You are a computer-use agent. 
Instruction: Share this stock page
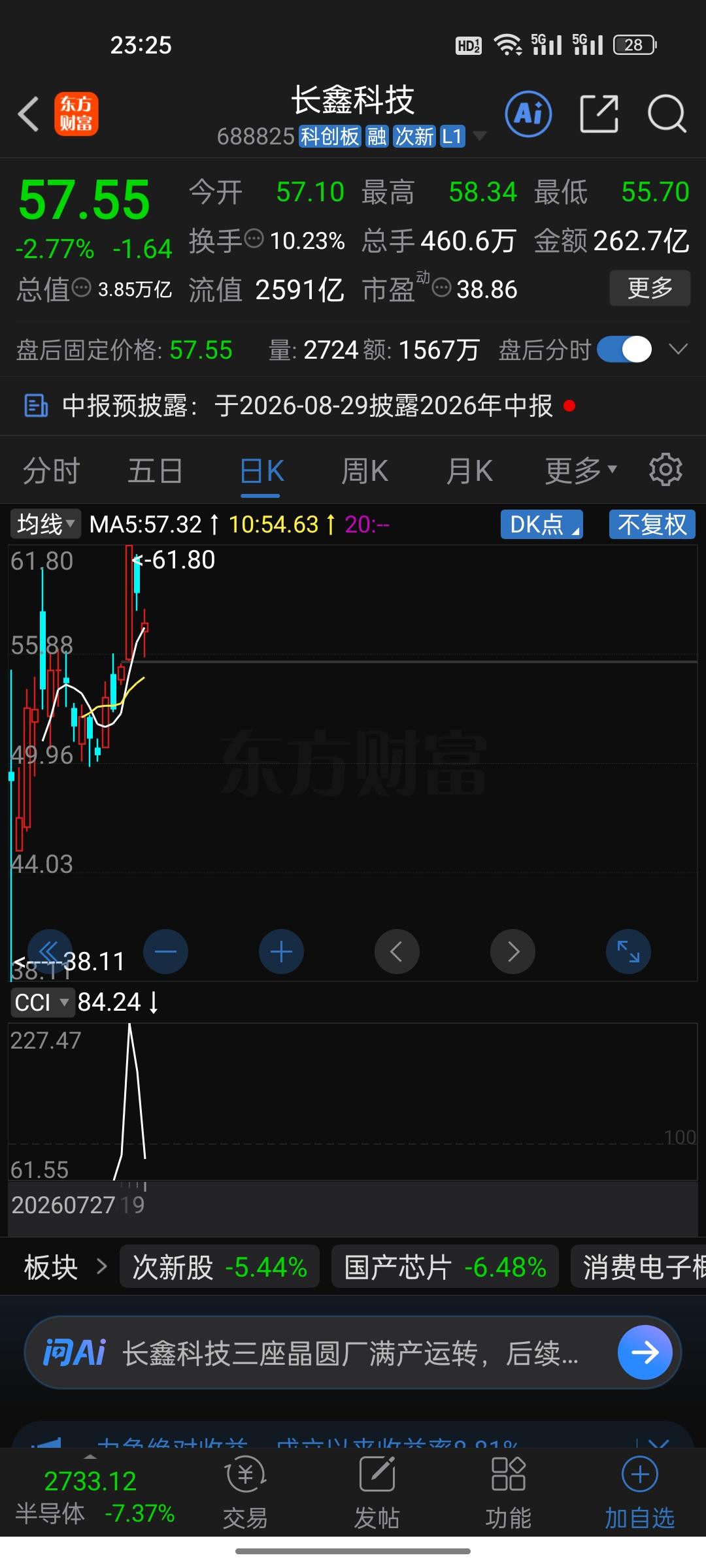(x=599, y=114)
